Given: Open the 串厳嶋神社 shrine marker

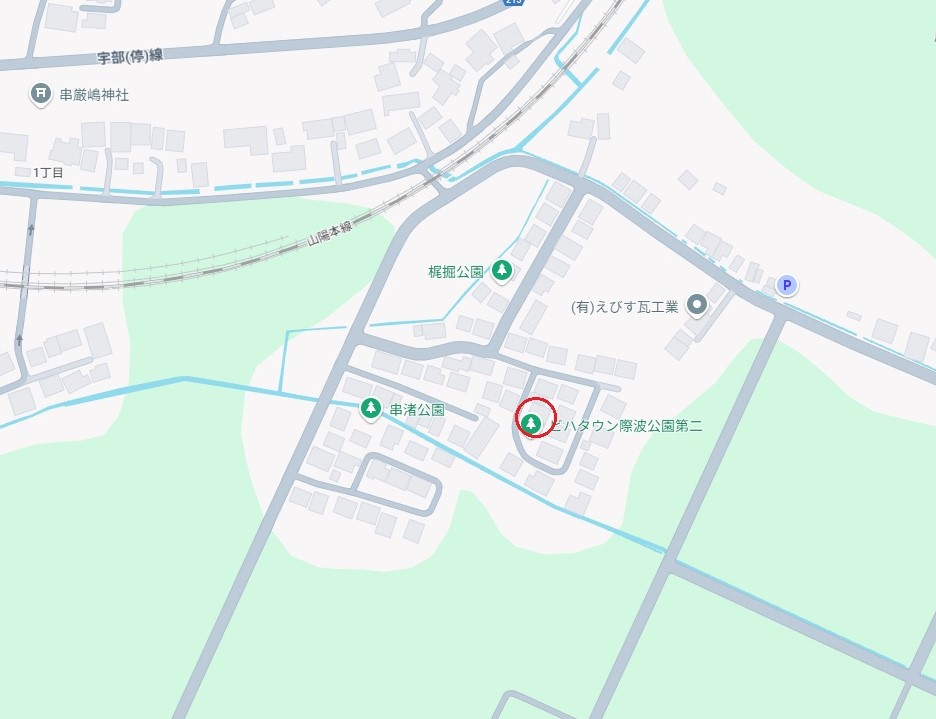Looking at the screenshot, I should 41,95.
